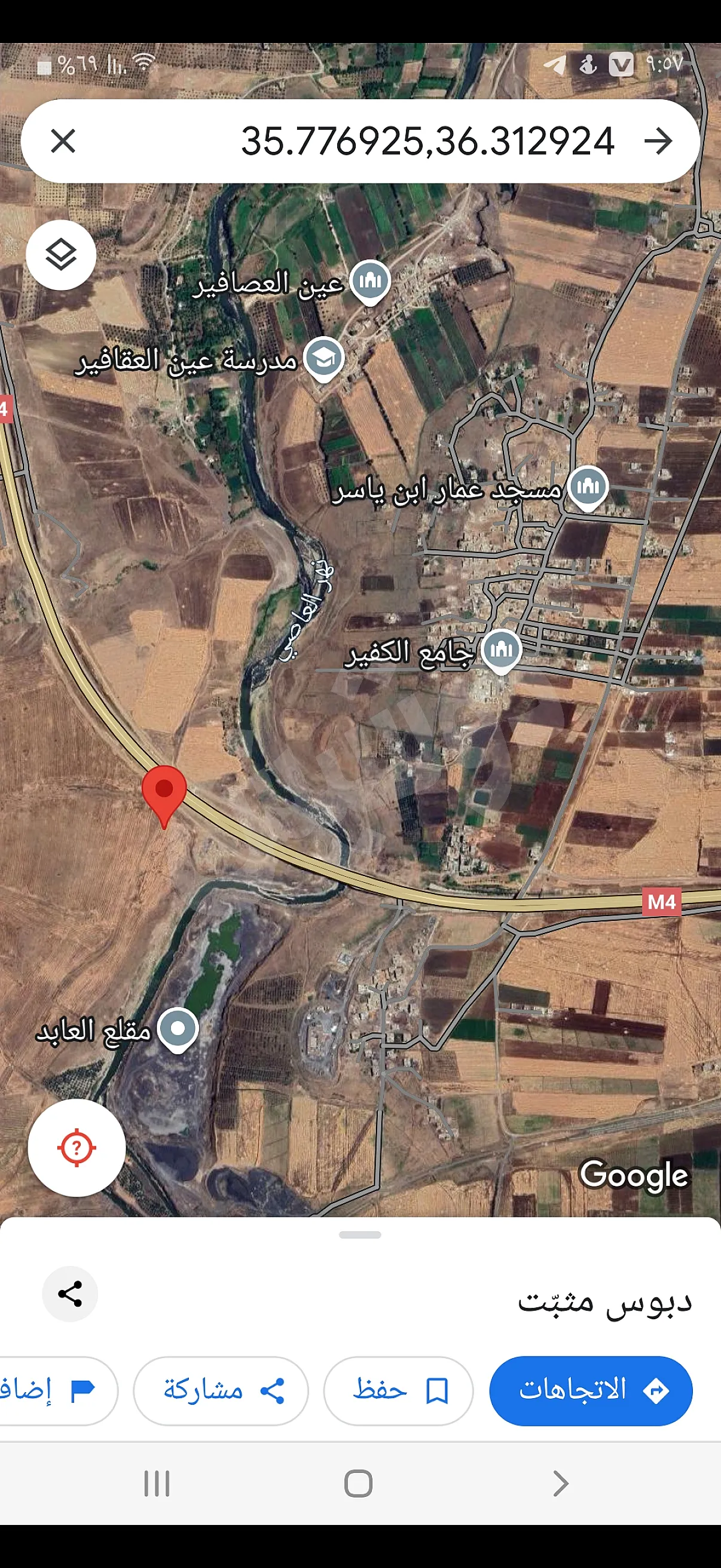The height and width of the screenshot is (1568, 721).
Task: Tap the arrow icon in the search bar
Action: pyautogui.click(x=658, y=141)
